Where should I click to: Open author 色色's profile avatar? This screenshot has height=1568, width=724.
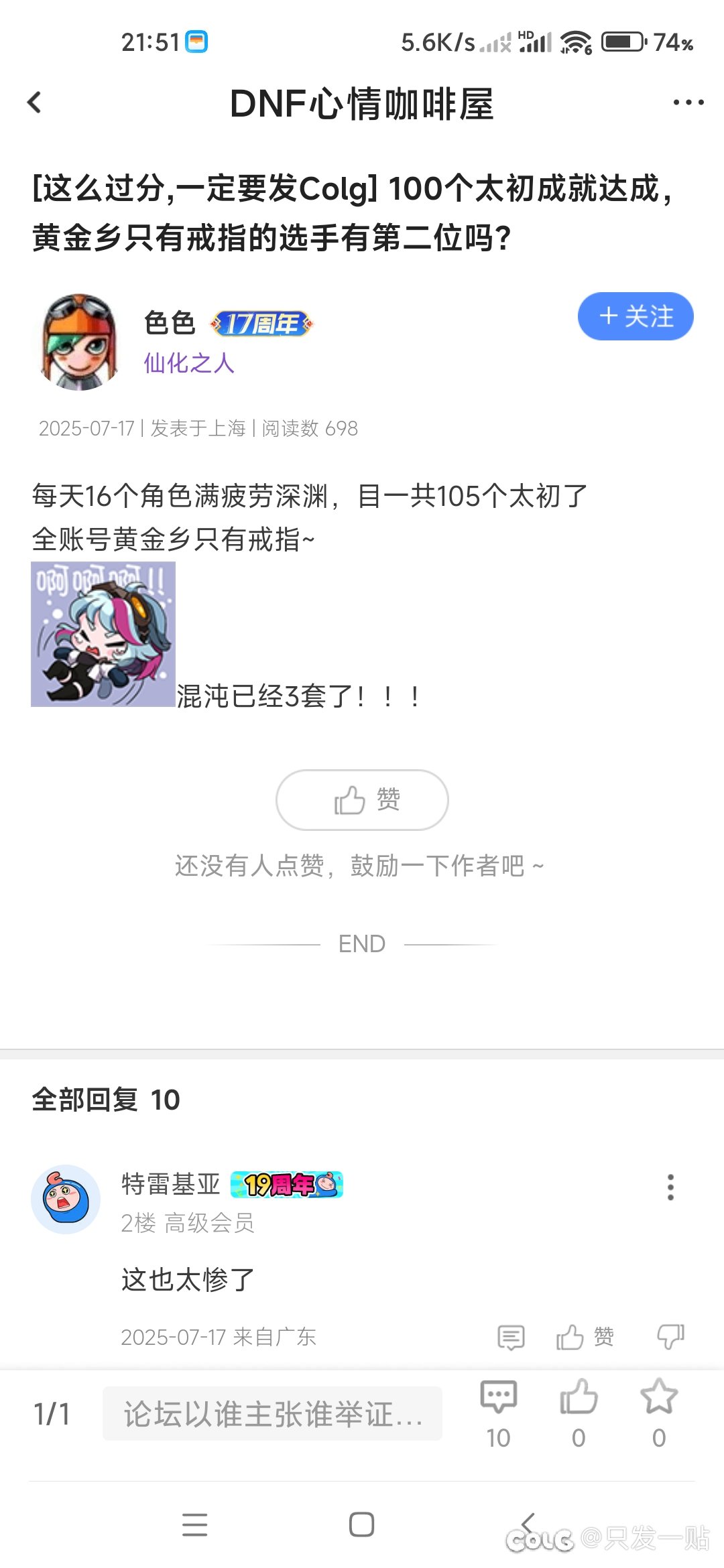[x=80, y=342]
